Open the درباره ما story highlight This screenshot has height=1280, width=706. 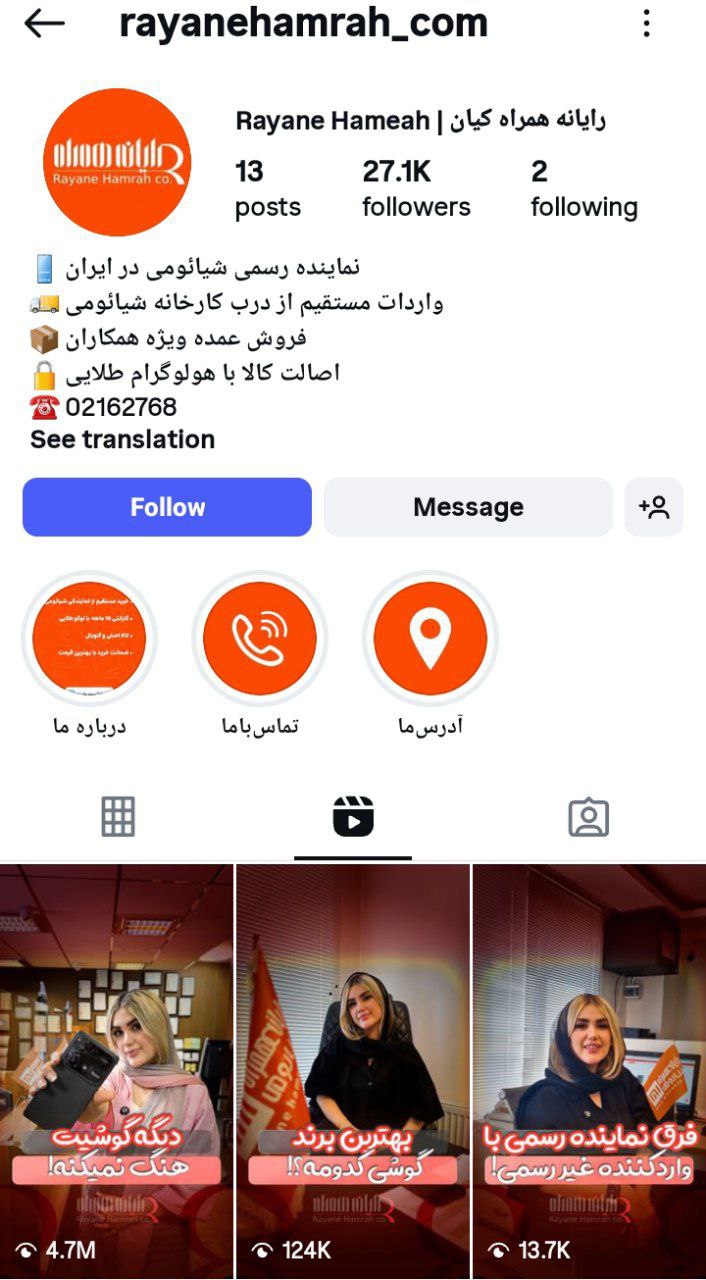(x=89, y=638)
